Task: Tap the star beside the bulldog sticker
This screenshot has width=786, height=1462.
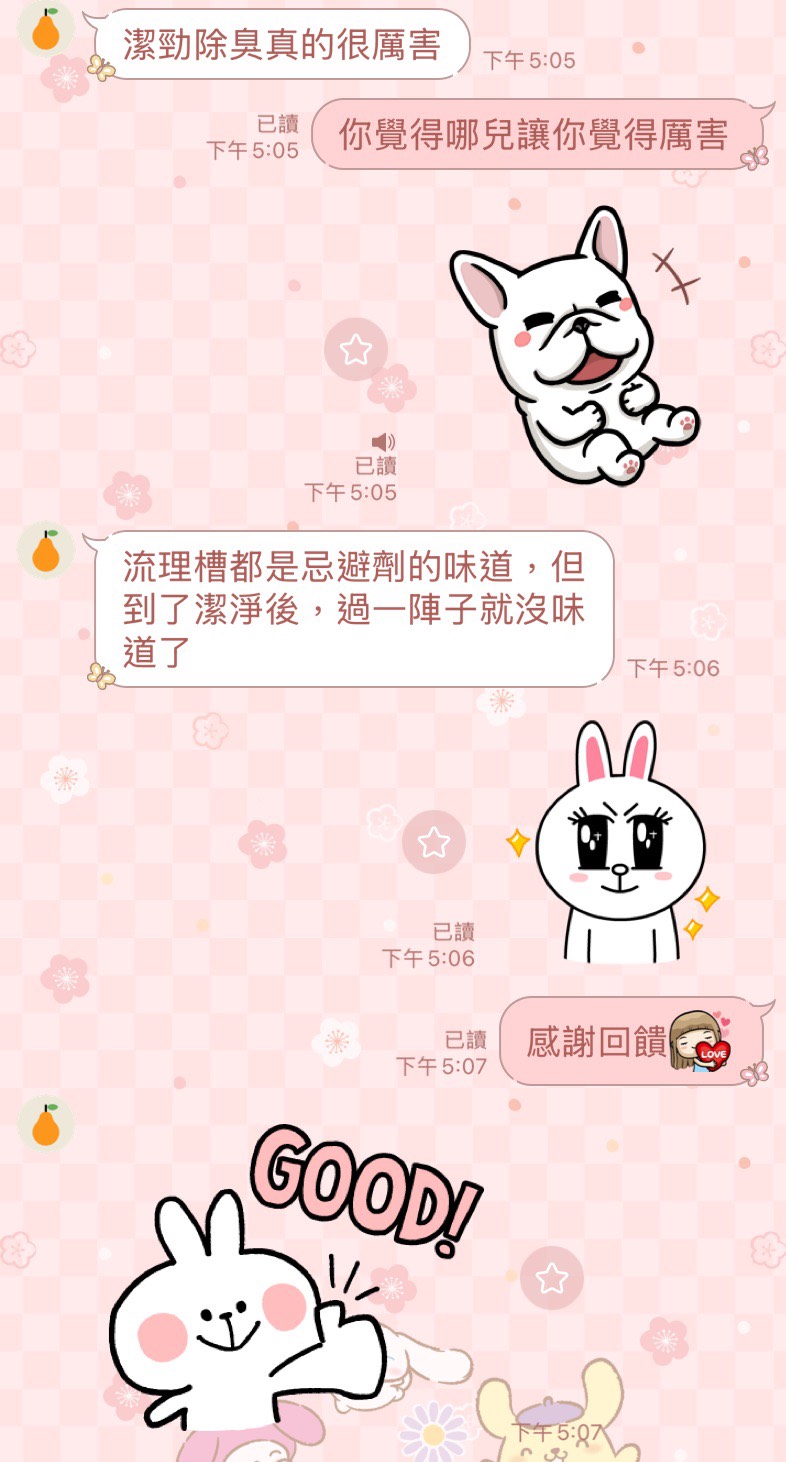Action: [356, 349]
